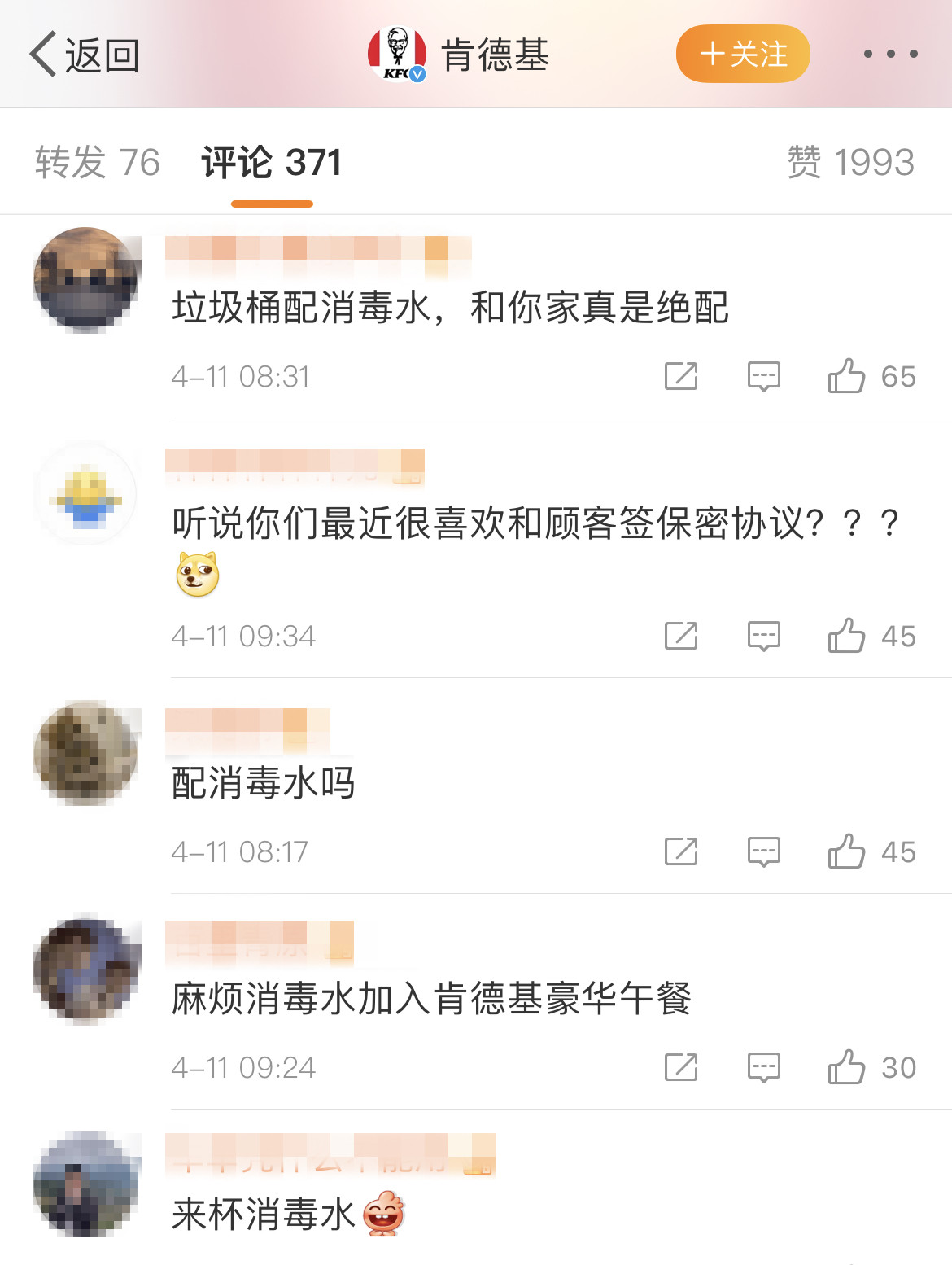Like the comment about 保密协议
Image resolution: width=952 pixels, height=1265 pixels.
[847, 636]
